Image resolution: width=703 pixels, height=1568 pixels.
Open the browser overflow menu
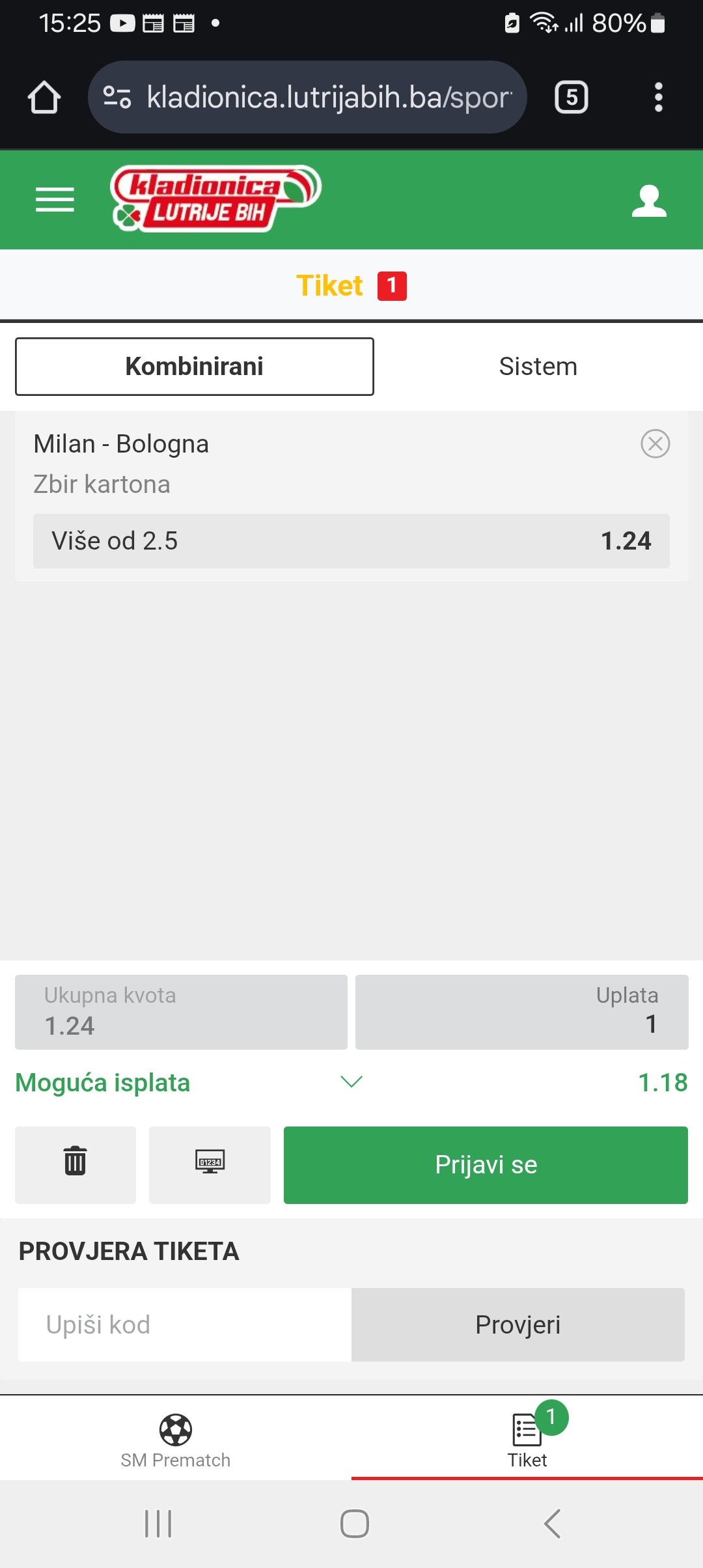659,98
